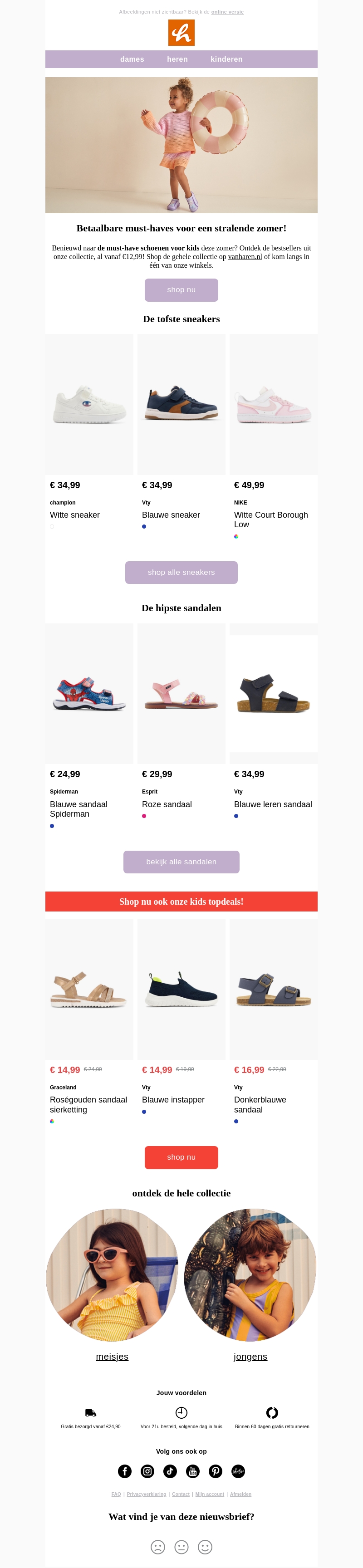Tap shop alle sneakers

(x=181, y=572)
